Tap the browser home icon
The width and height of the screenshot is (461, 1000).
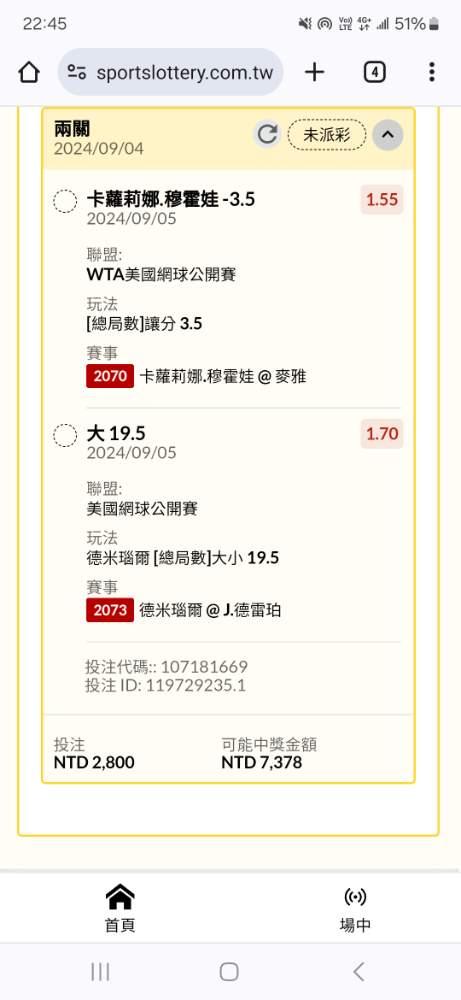29,73
